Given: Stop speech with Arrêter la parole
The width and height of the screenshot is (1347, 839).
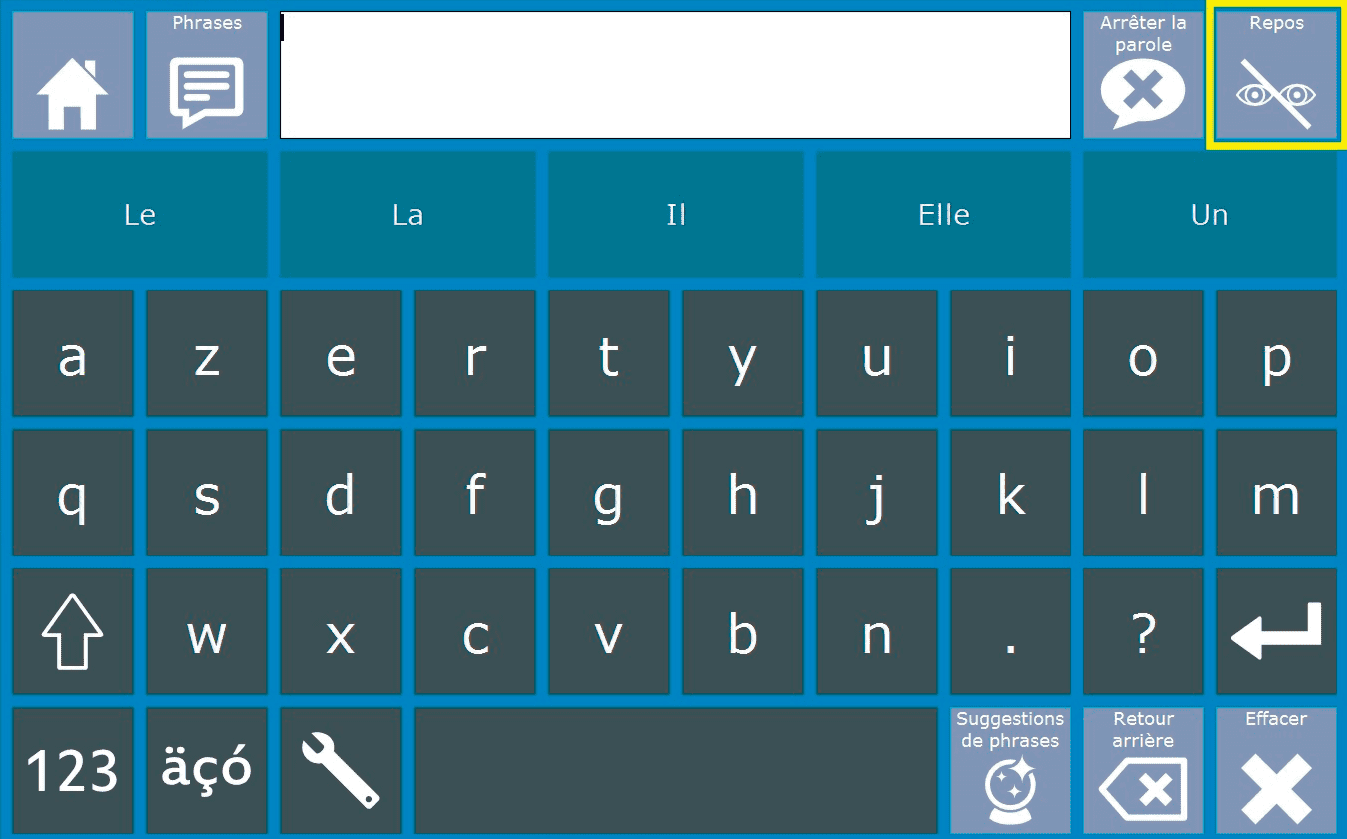Looking at the screenshot, I should [1143, 75].
